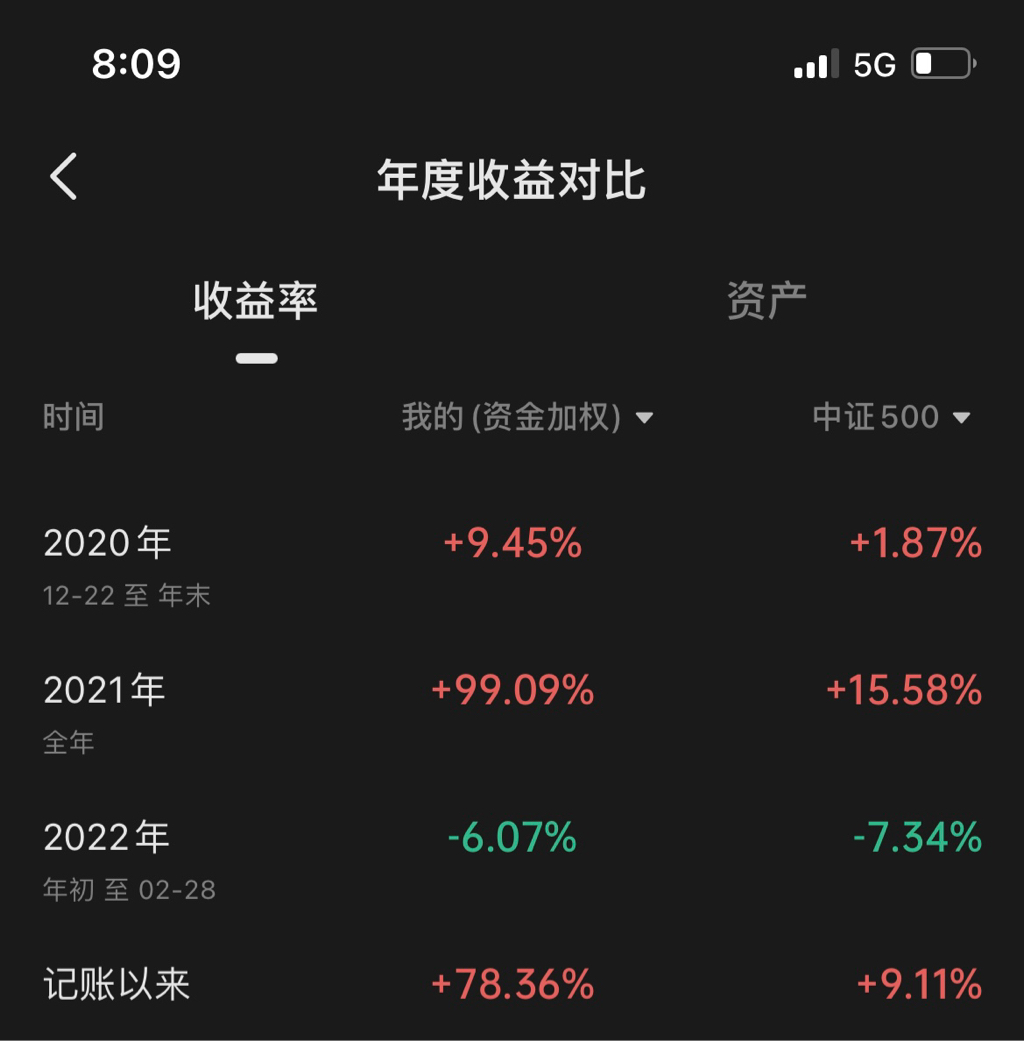Expand the 中证500 benchmark dropdown
Image resolution: width=1024 pixels, height=1041 pixels.
point(891,417)
